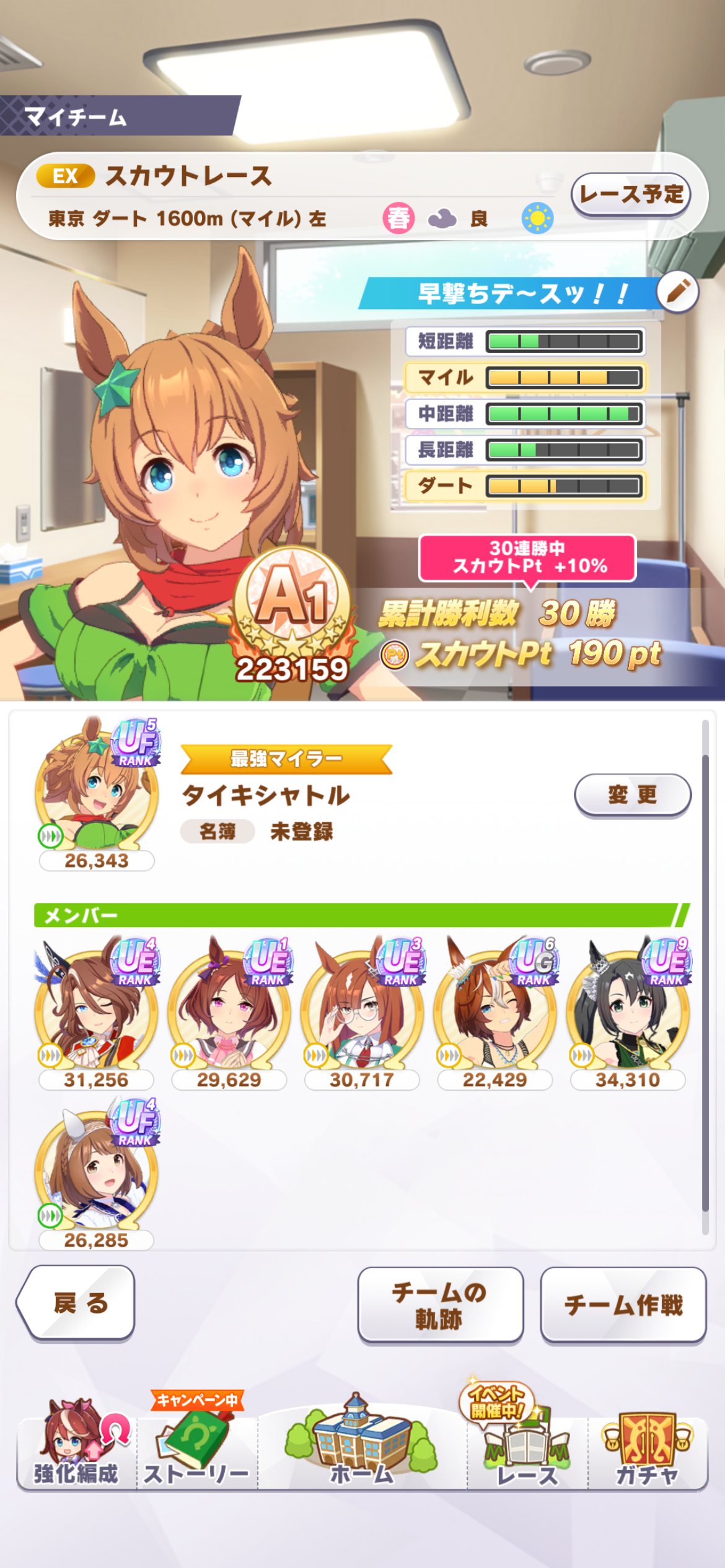The height and width of the screenshot is (1568, 725).
Task: Open チームの軌跡
Action: (440, 1305)
